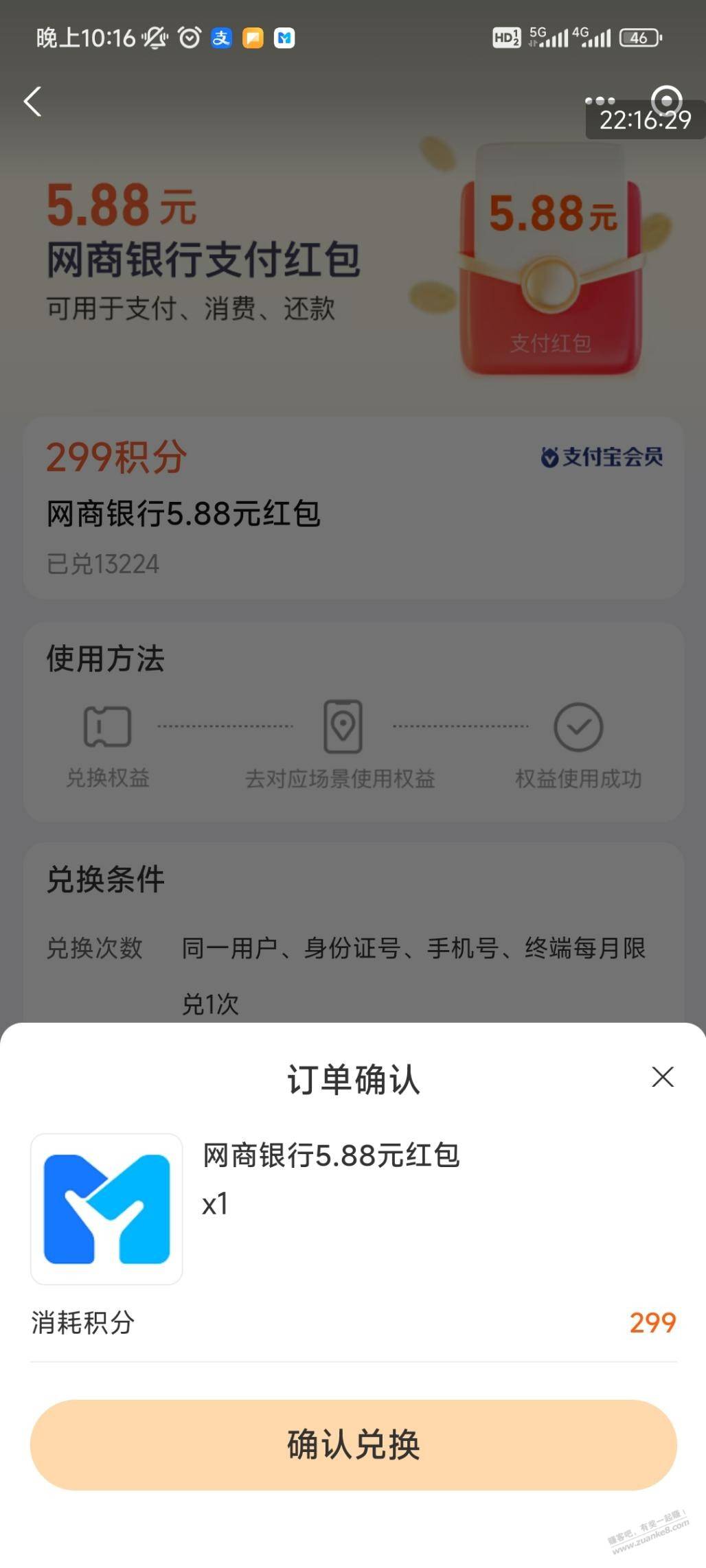
Task: Close the 订单确认 dialog
Action: (x=662, y=1076)
